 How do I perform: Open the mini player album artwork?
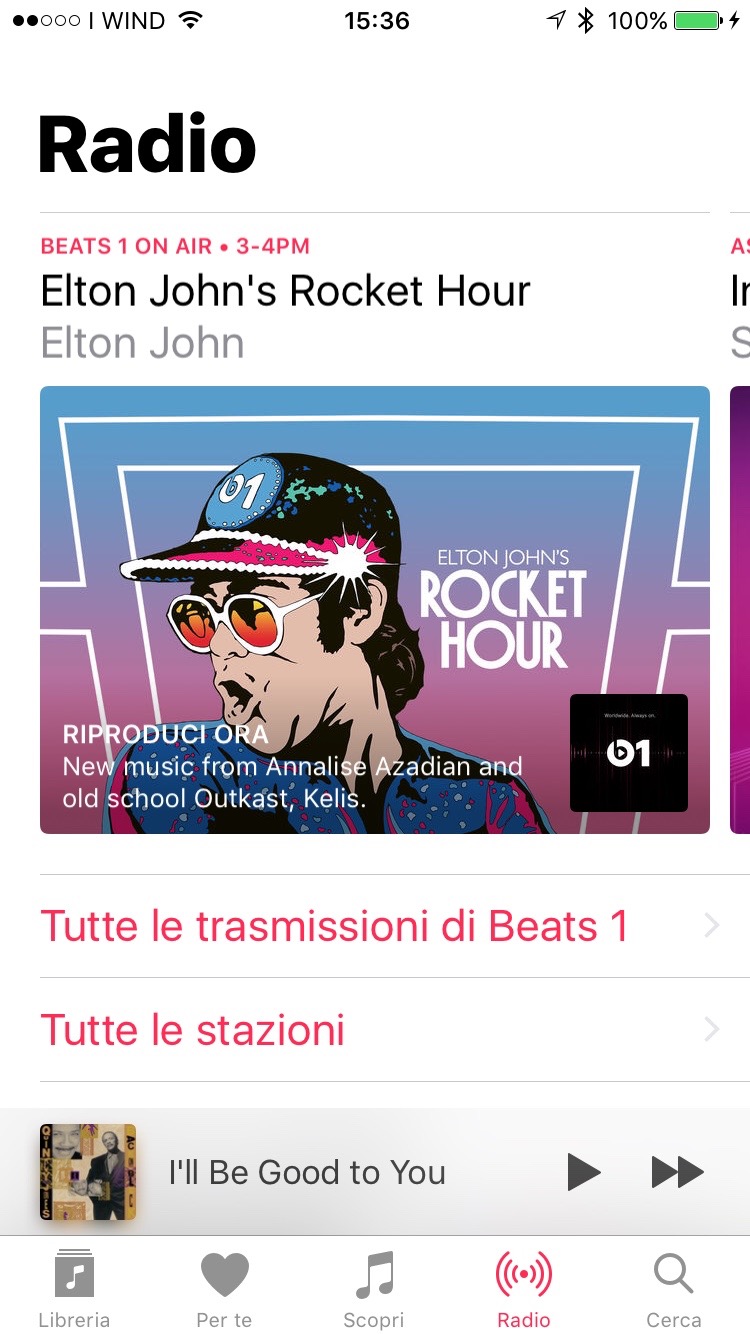coord(88,1172)
